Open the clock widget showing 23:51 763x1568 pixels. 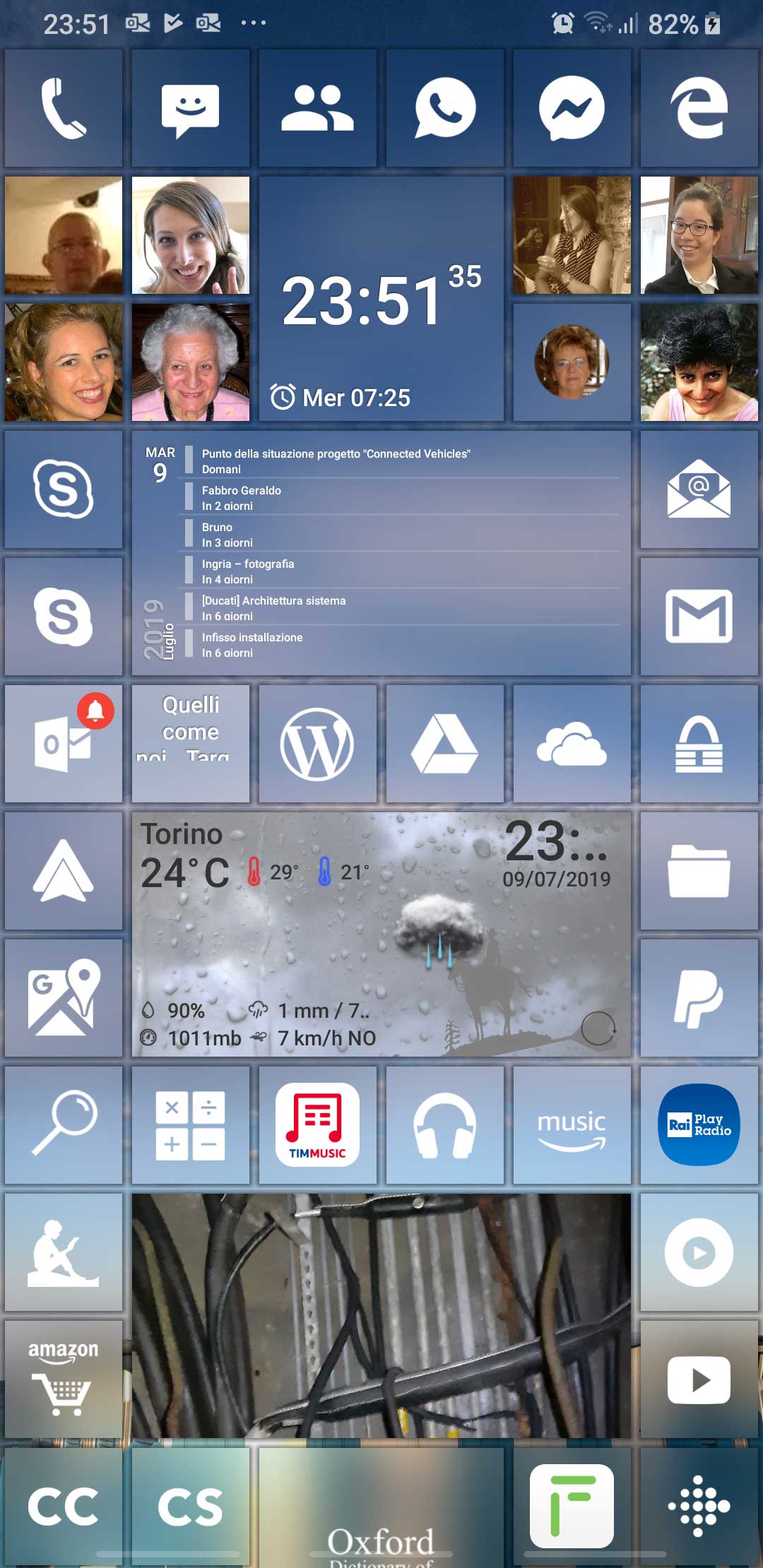click(x=381, y=299)
